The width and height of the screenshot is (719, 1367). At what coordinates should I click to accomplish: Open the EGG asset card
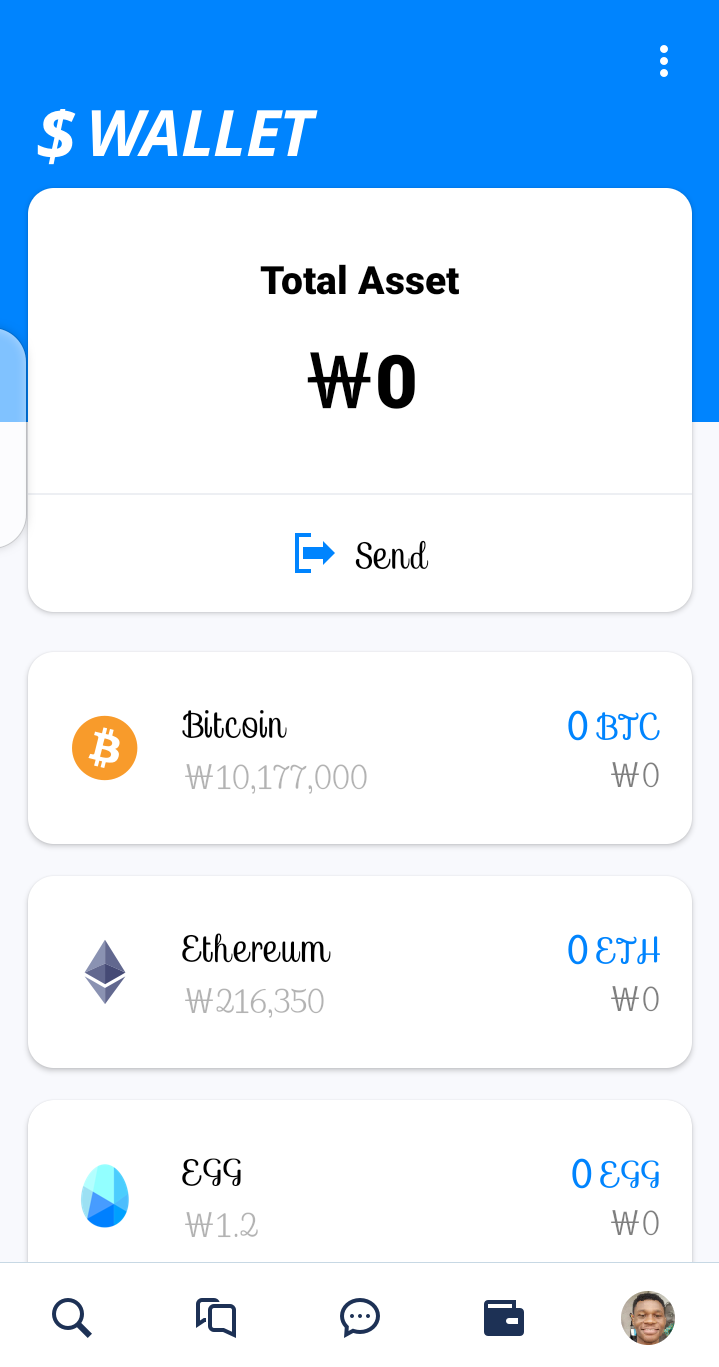pos(360,1190)
